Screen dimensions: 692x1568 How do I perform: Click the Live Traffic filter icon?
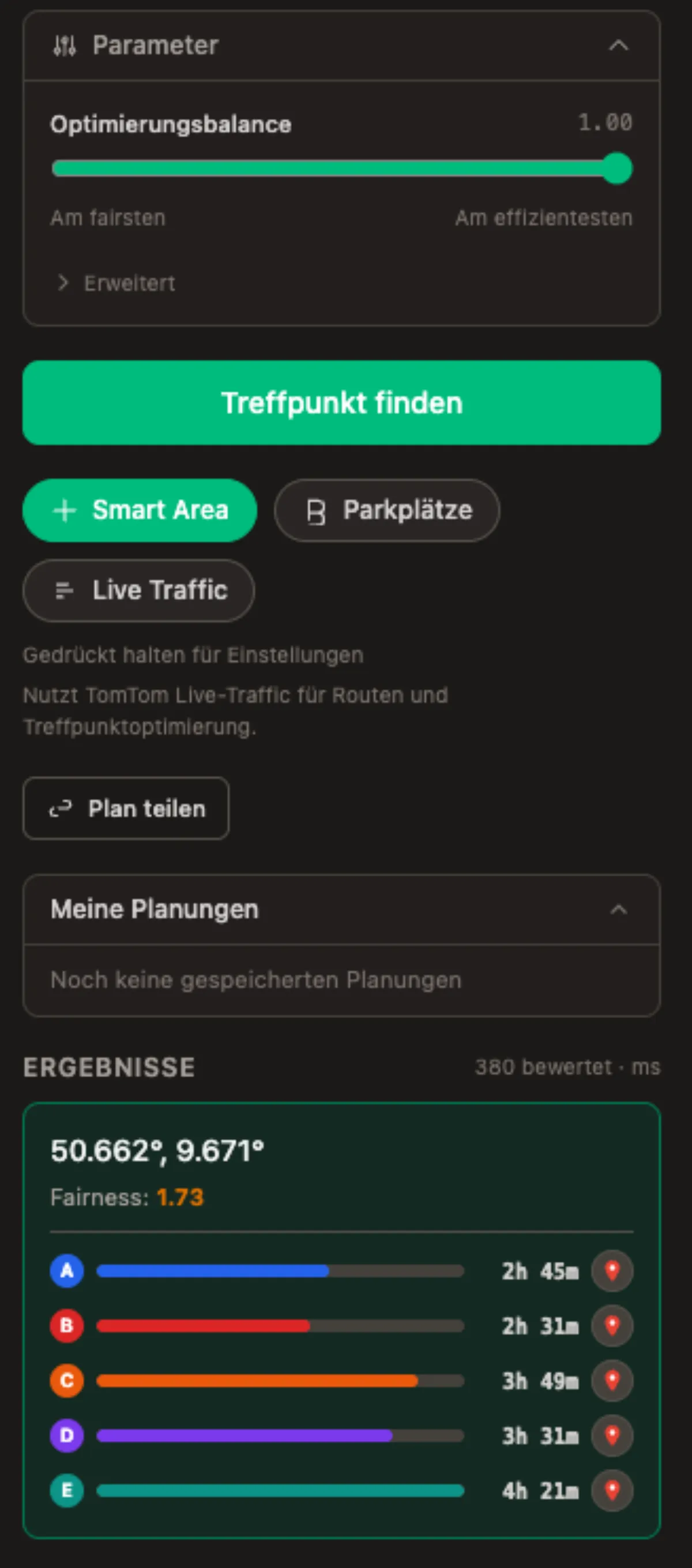click(63, 590)
